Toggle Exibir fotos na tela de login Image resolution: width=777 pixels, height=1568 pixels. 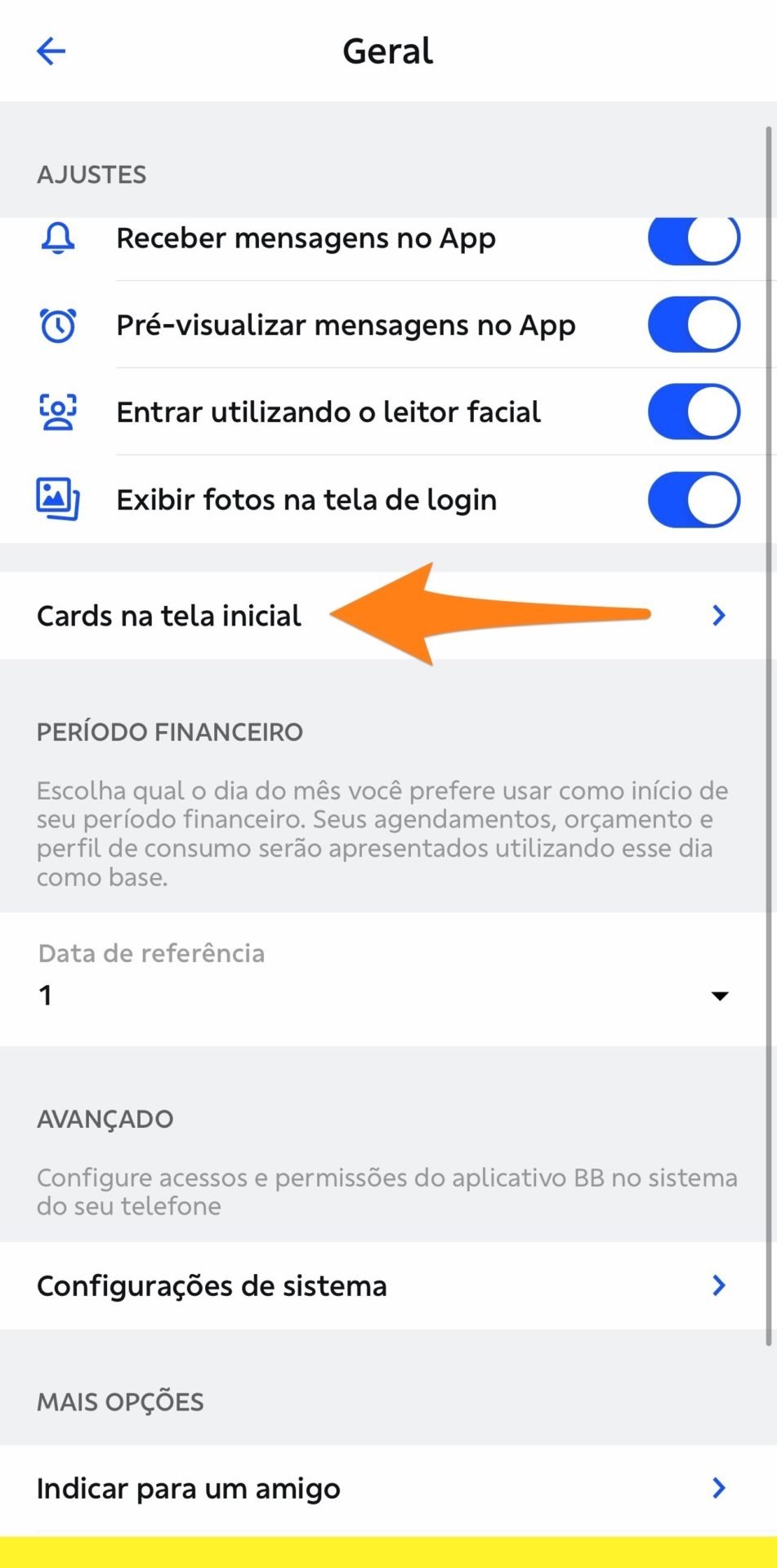pos(694,499)
